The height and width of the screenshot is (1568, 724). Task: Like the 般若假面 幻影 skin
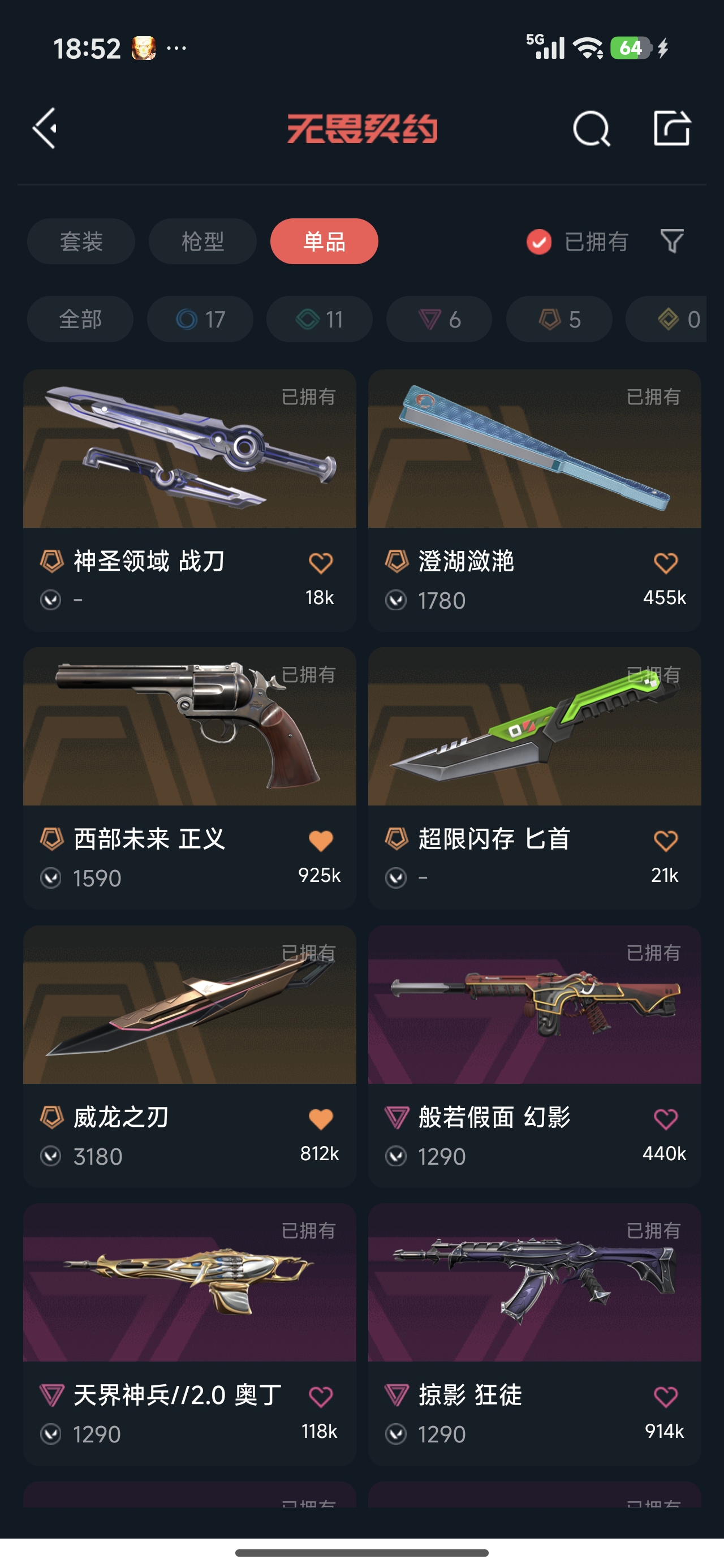point(665,1119)
